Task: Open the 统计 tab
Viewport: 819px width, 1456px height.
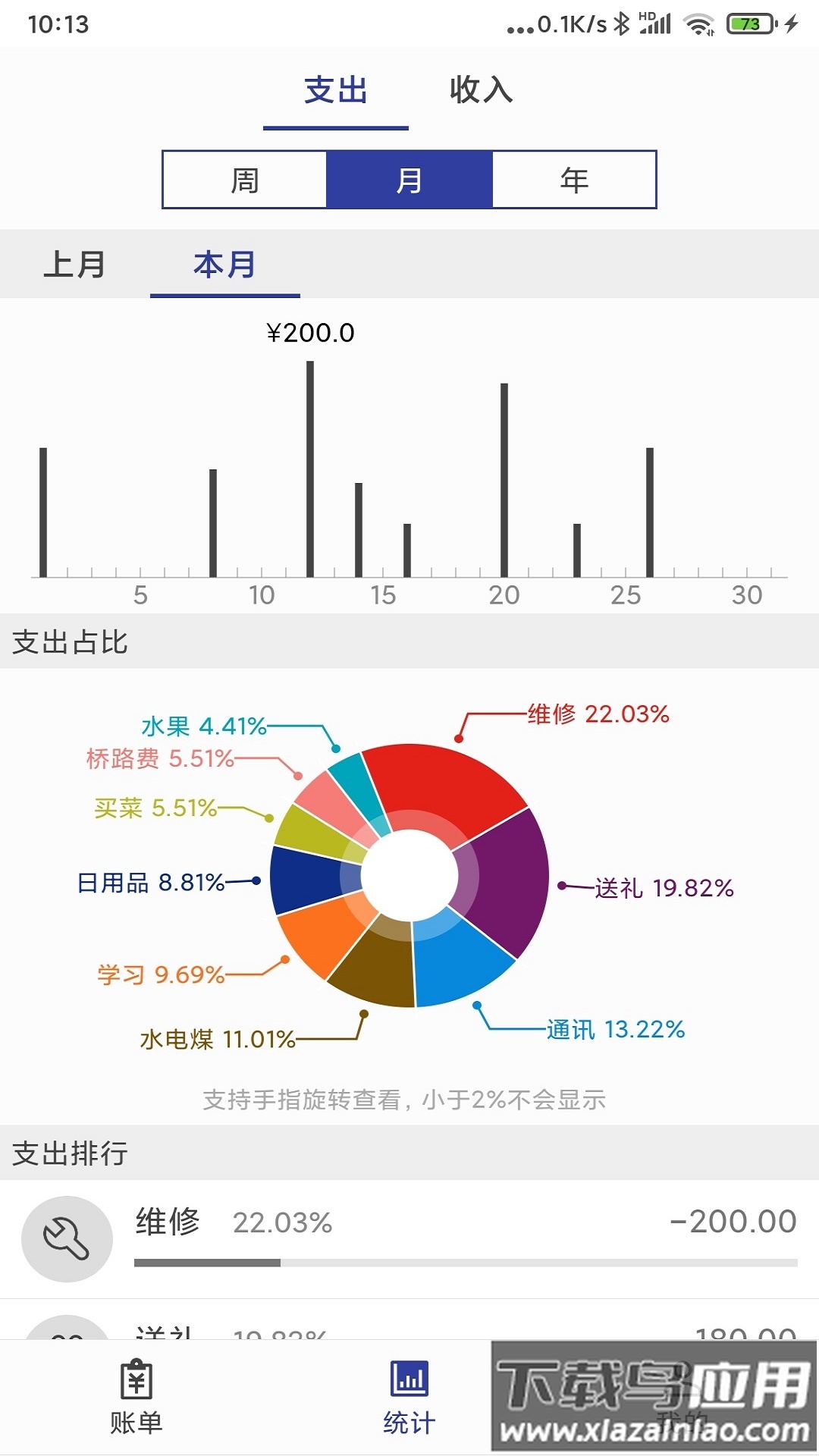Action: point(409,1397)
